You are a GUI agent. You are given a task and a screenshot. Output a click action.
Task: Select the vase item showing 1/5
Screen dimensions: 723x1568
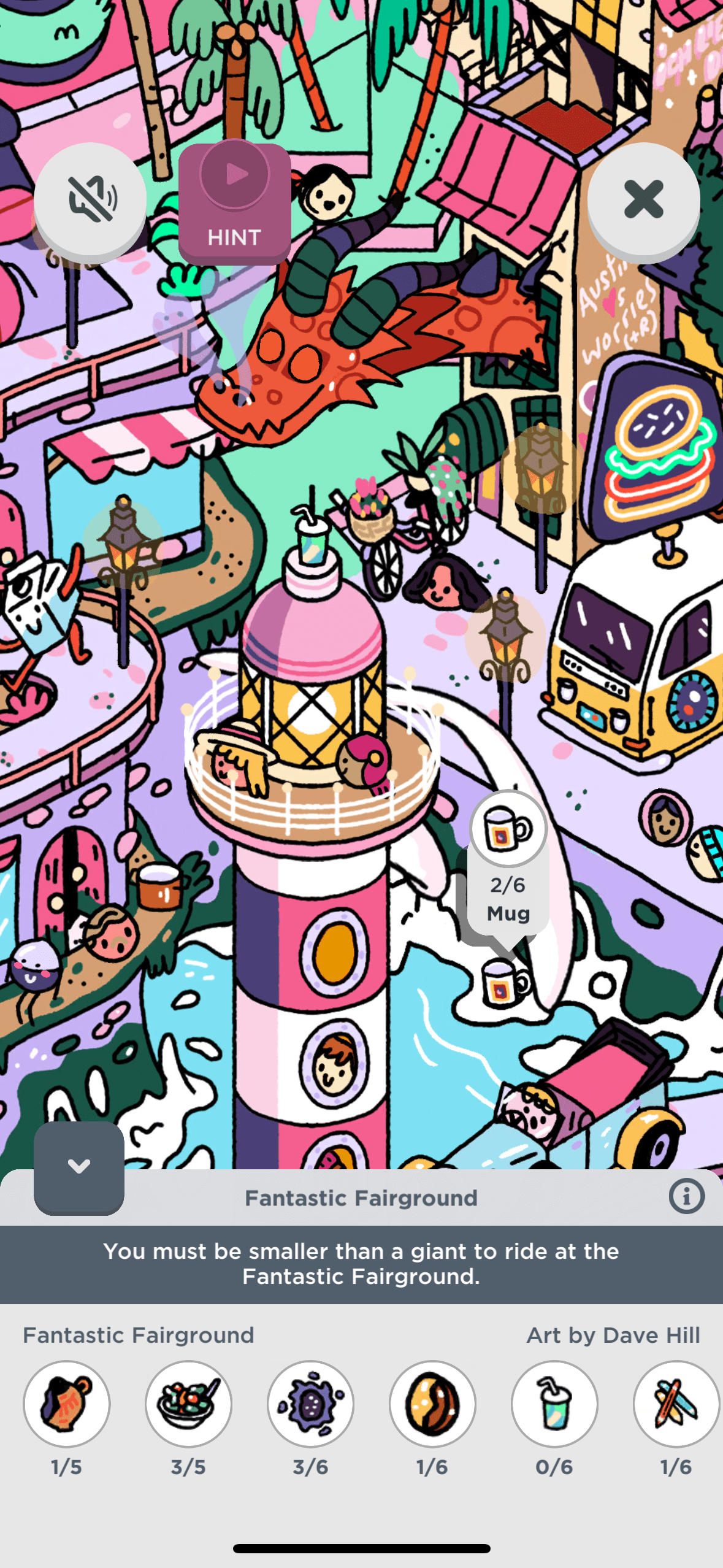point(66,1404)
